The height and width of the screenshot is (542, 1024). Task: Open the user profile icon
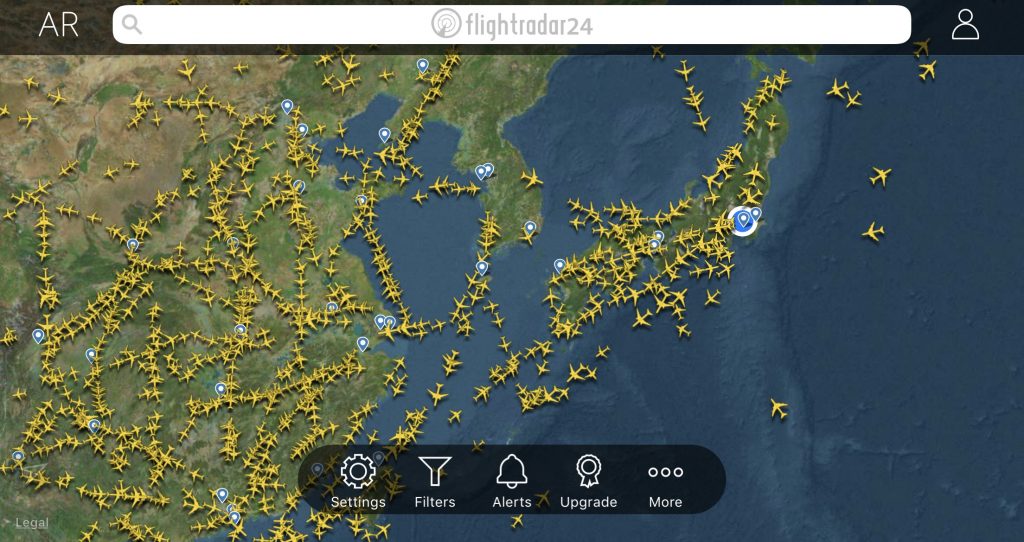pos(965,24)
